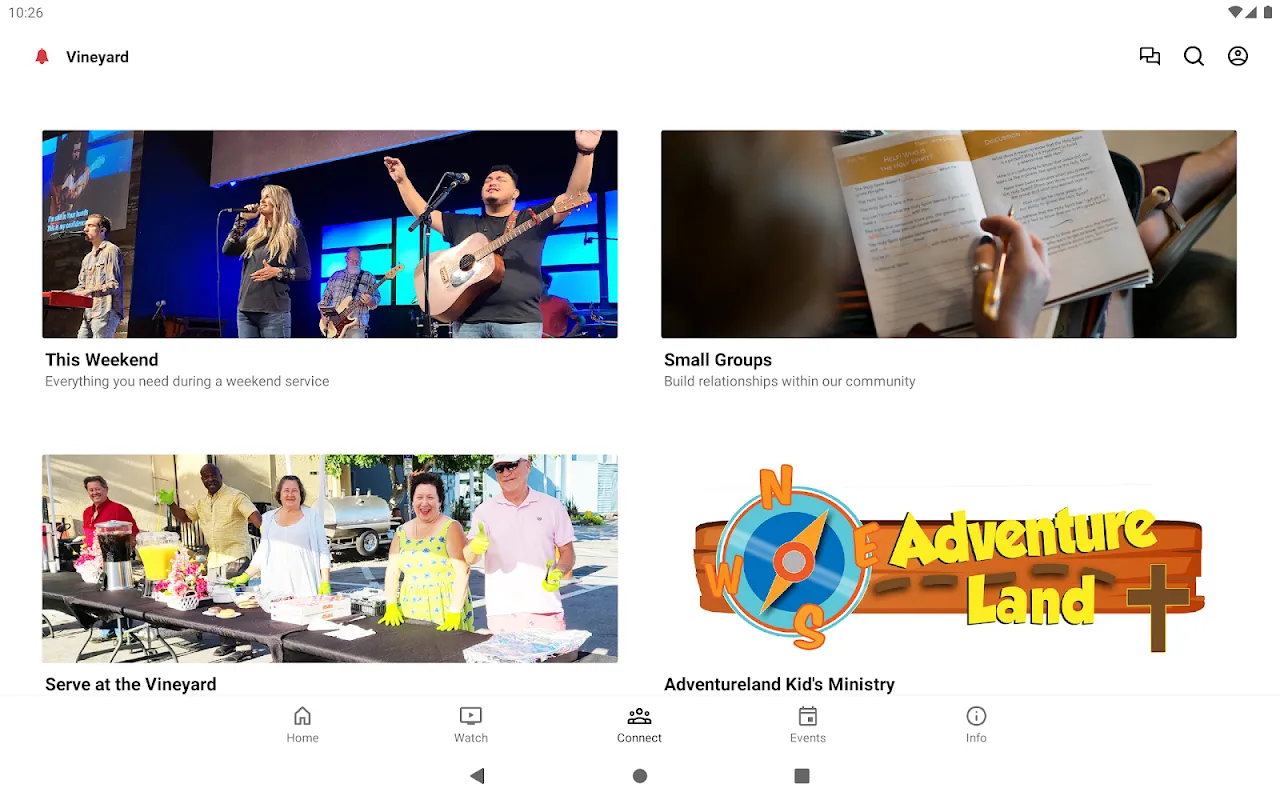Go to the Events tab

(x=808, y=725)
